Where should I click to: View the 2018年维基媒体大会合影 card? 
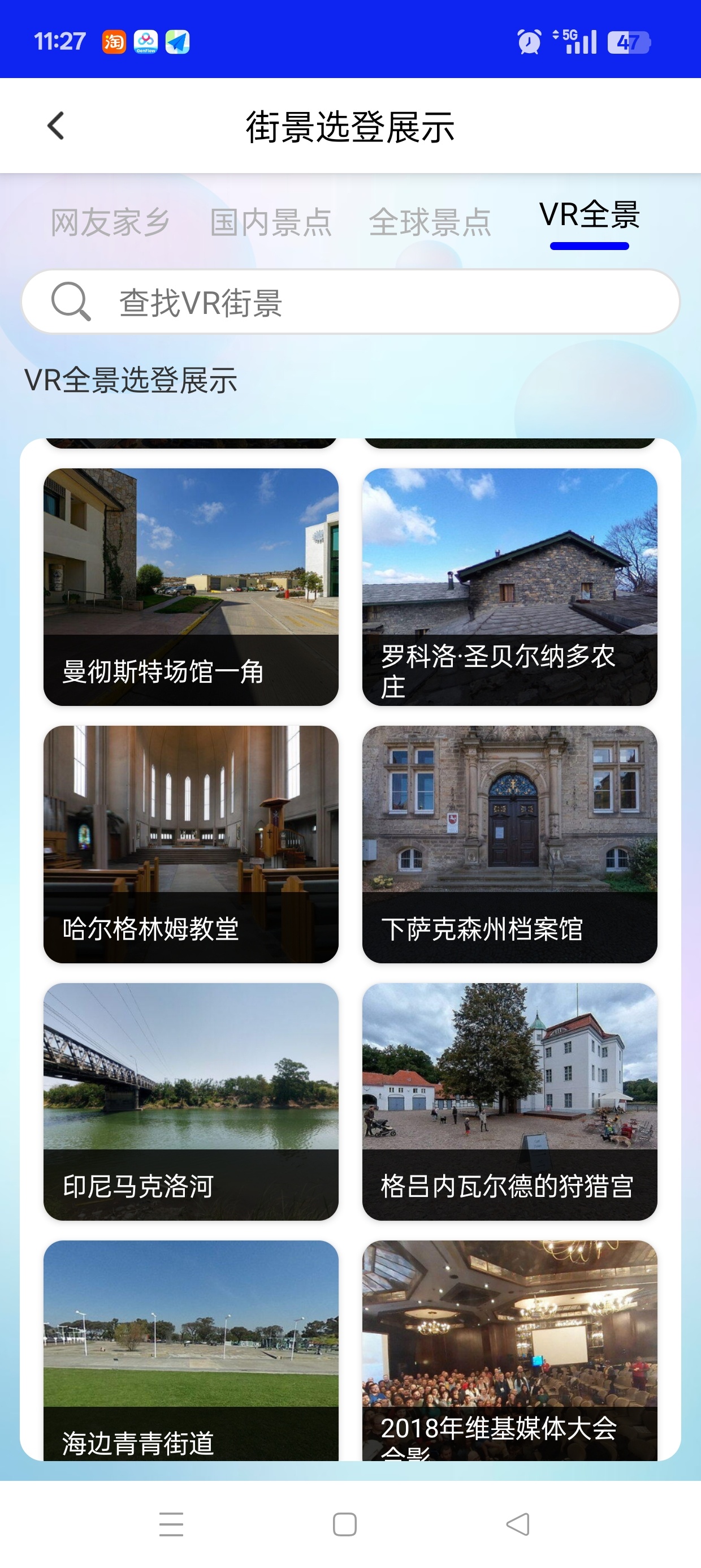tap(510, 1350)
